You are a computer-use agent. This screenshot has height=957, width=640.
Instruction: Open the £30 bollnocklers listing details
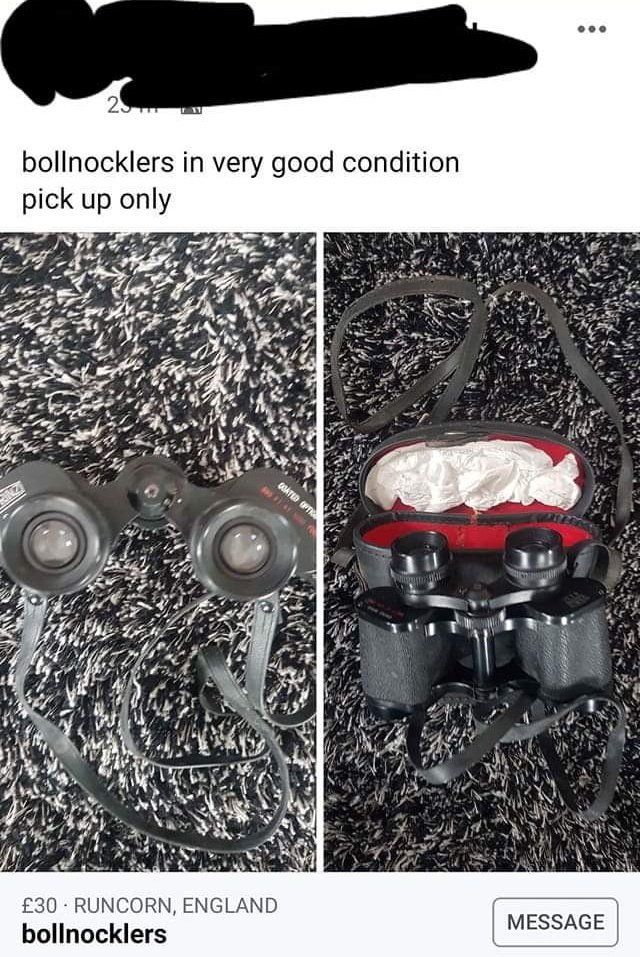pos(150,920)
